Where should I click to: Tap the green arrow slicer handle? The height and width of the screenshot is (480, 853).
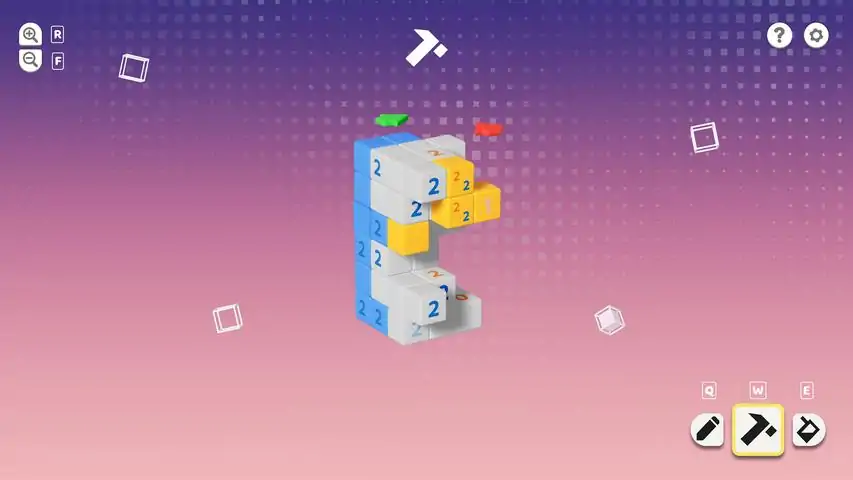(393, 120)
